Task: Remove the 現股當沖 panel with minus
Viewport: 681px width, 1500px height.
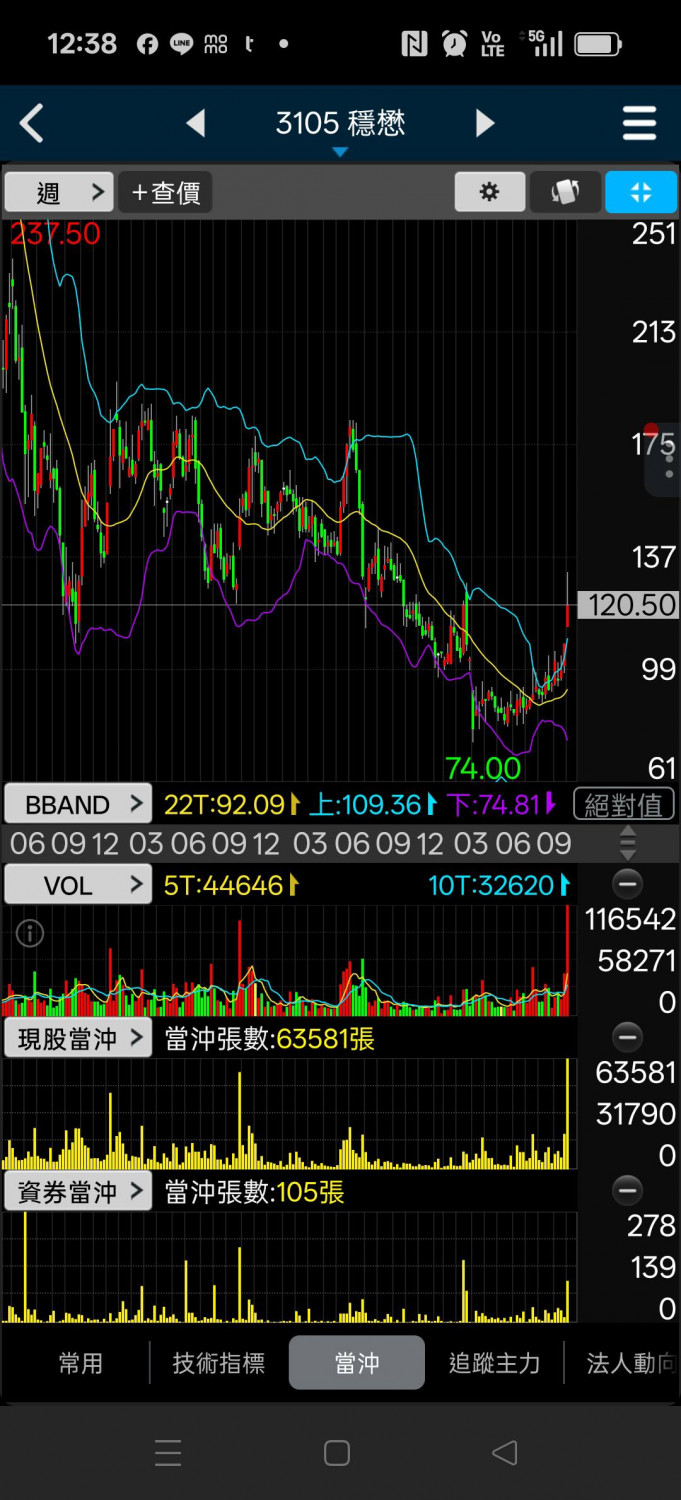Action: pos(627,1037)
